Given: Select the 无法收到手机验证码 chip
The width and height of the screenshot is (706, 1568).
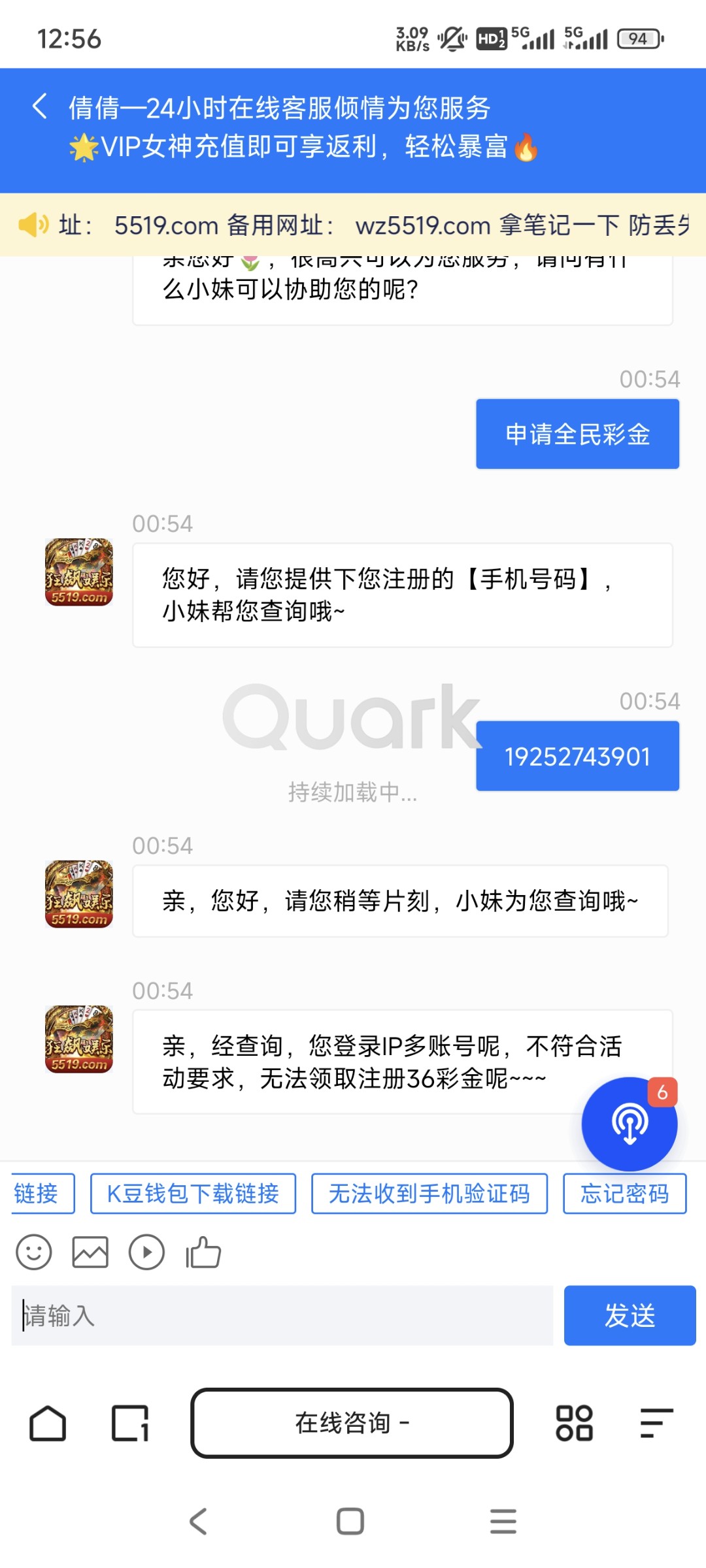Looking at the screenshot, I should tap(429, 1194).
